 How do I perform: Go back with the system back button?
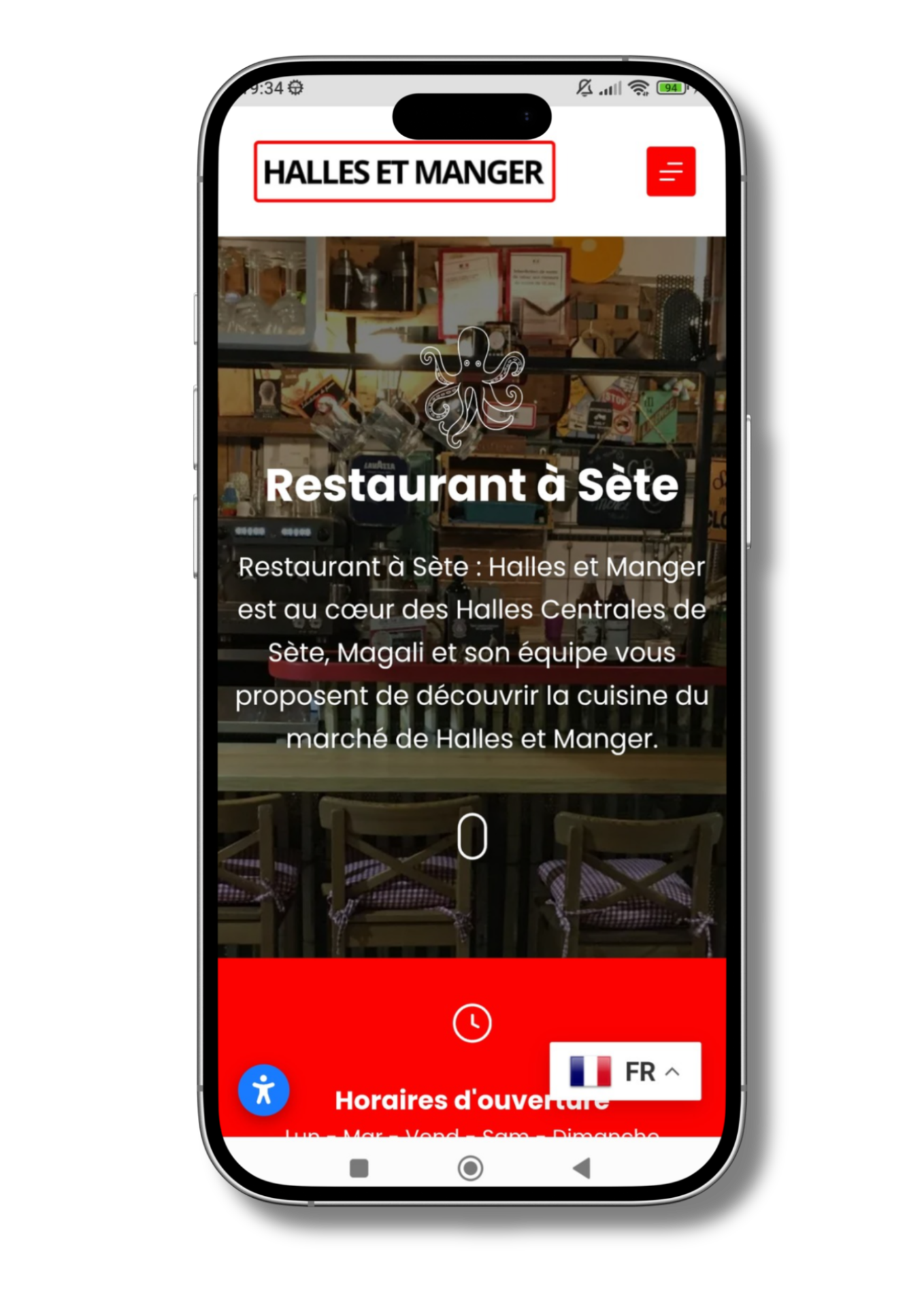[581, 1168]
